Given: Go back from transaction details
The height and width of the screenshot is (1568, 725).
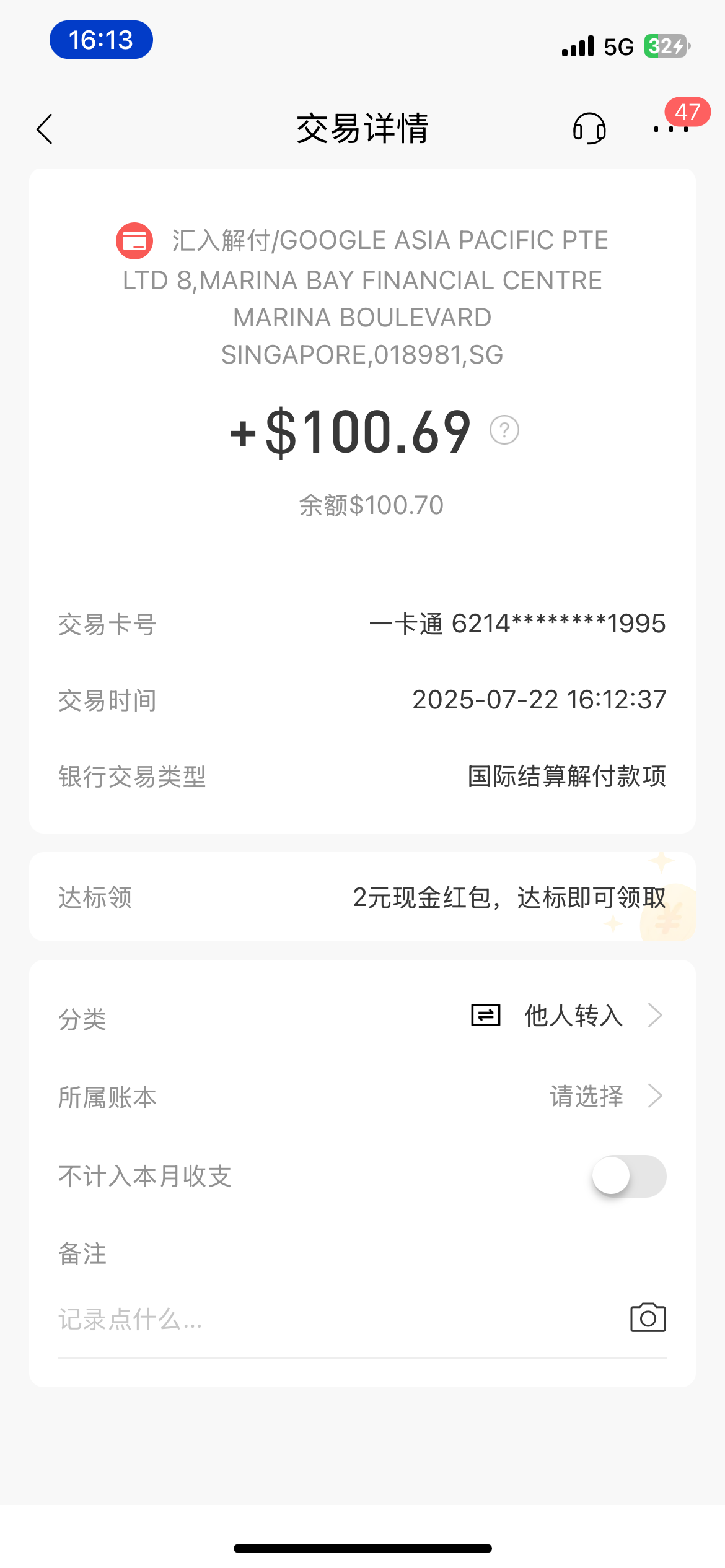Looking at the screenshot, I should pyautogui.click(x=45, y=129).
